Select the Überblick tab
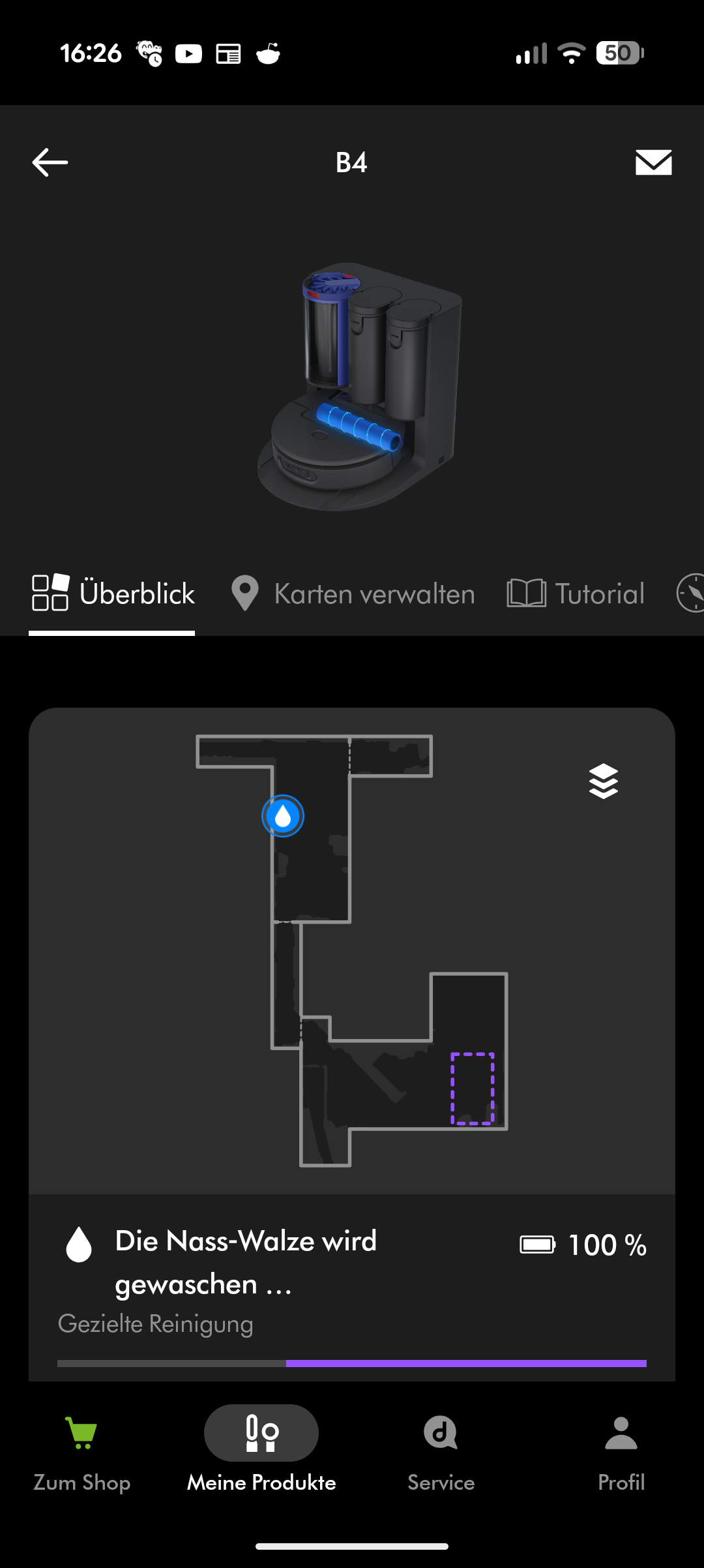This screenshot has width=704, height=1568. pyautogui.click(x=113, y=594)
